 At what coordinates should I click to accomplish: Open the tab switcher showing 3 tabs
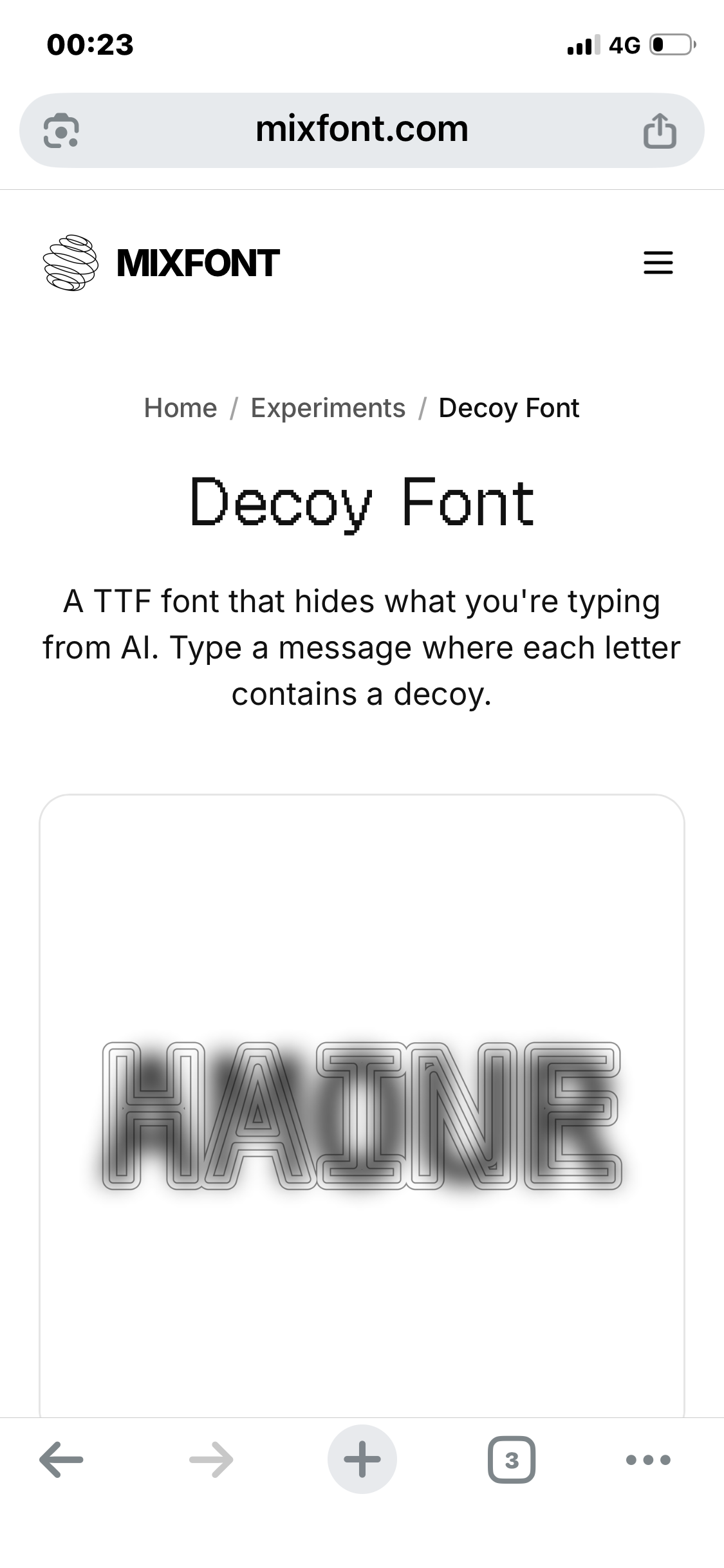click(x=512, y=1459)
